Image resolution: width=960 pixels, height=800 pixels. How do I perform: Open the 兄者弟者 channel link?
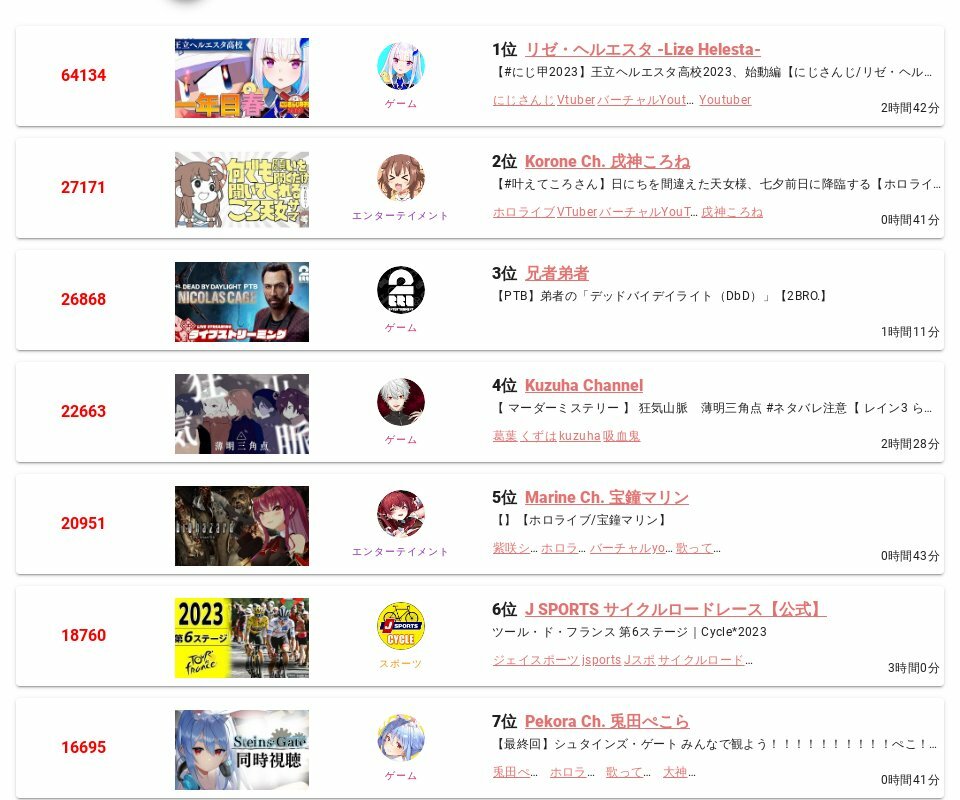pos(556,274)
